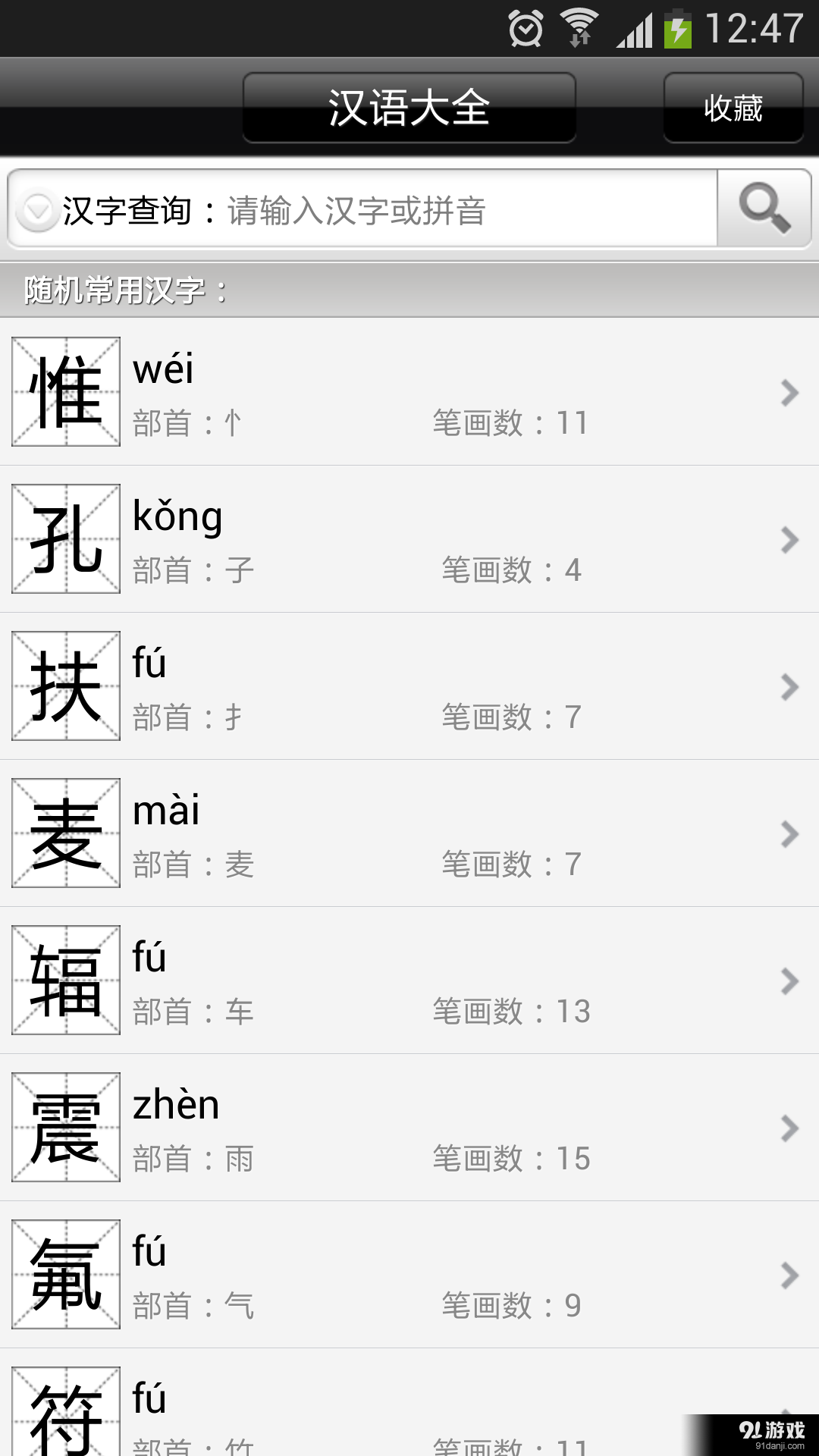Open the entry with 部首：车 radical
Screen dimensions: 819x1456
click(x=409, y=980)
